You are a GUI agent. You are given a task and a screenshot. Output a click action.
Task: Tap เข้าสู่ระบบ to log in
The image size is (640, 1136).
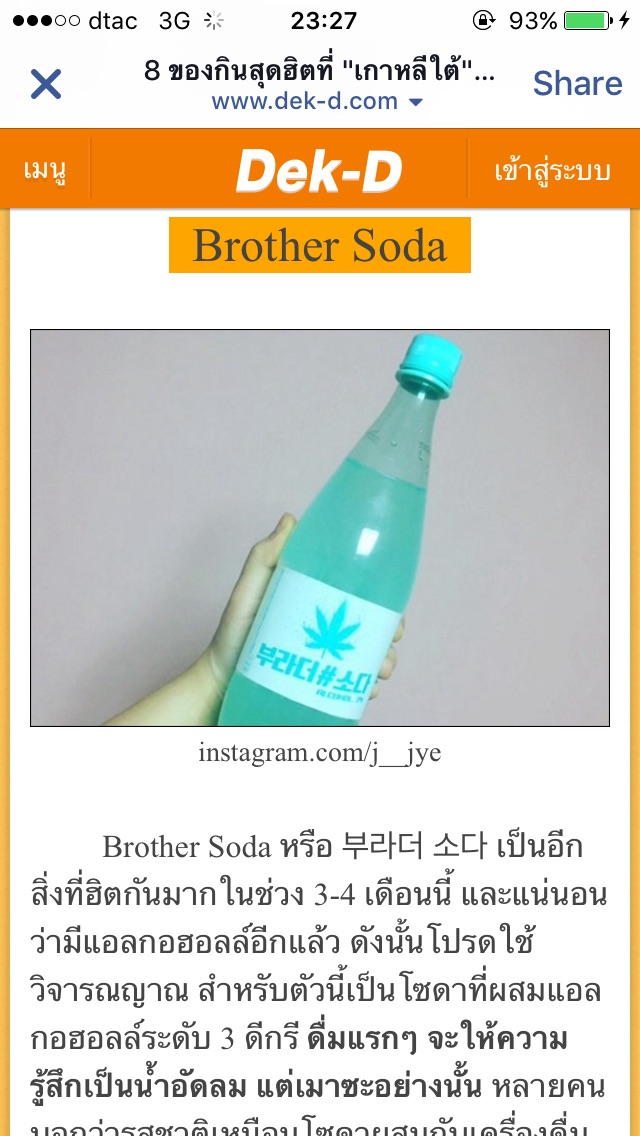coord(552,170)
